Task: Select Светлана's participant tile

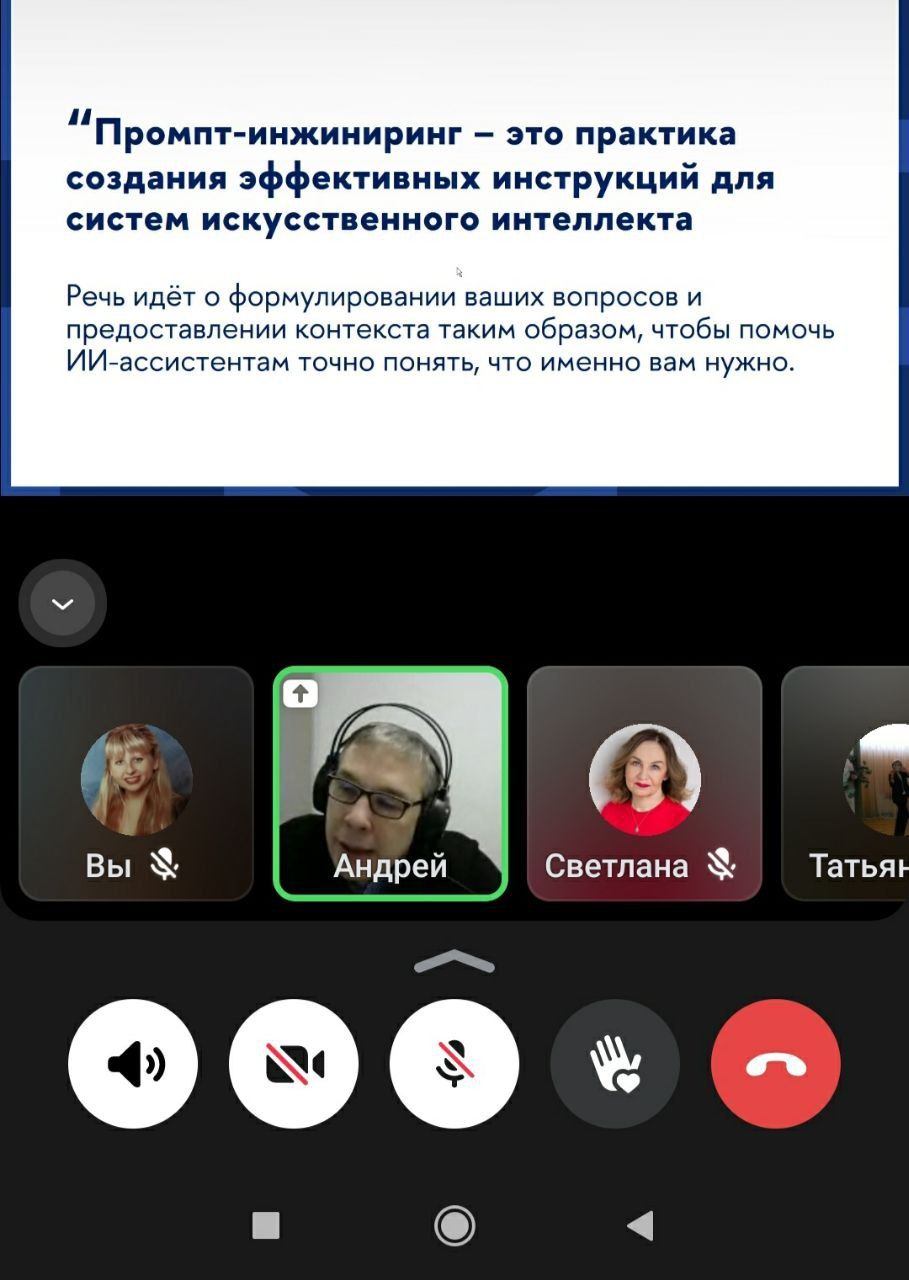Action: coord(644,783)
